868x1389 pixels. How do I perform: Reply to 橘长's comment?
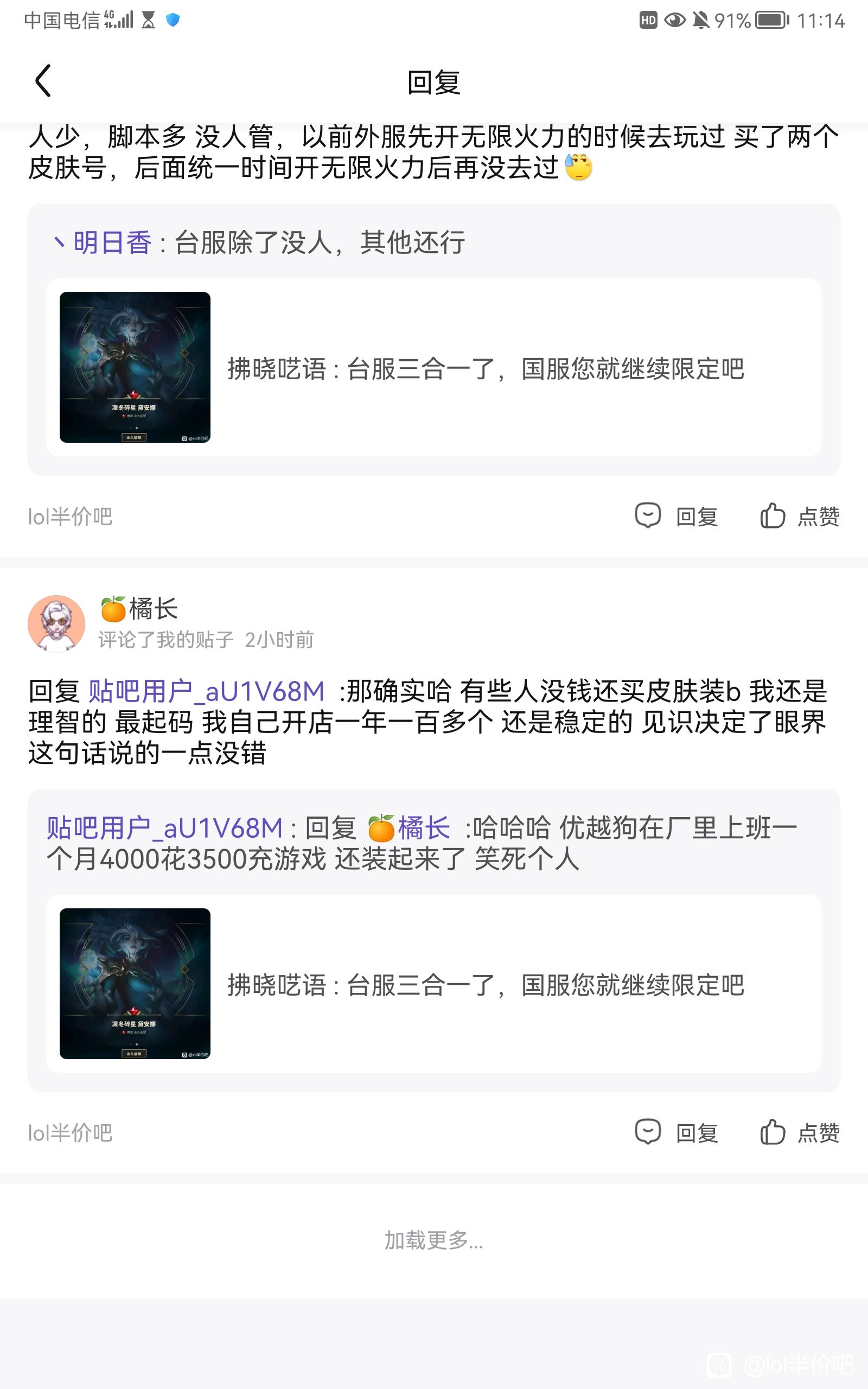click(676, 1132)
